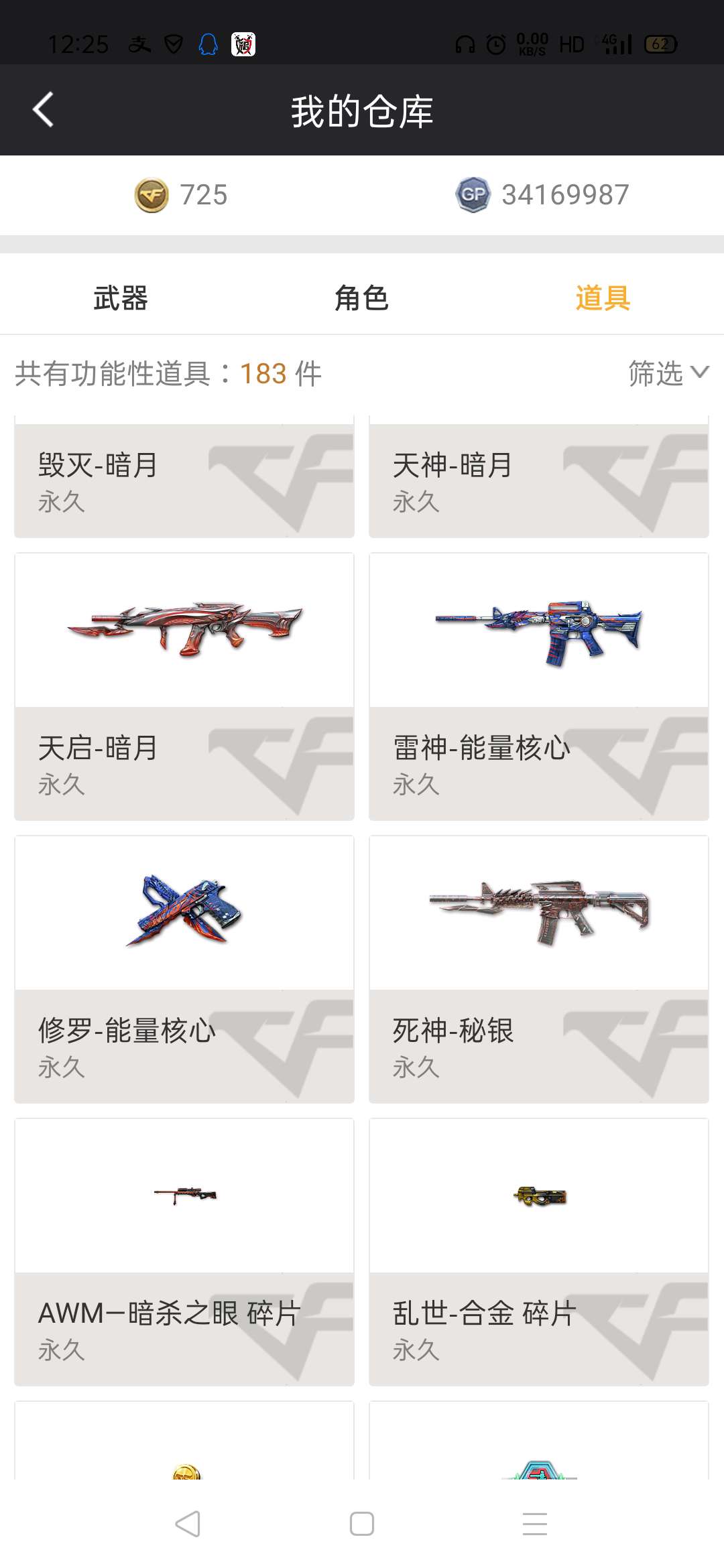Open the 死神-秘银 card
The width and height of the screenshot is (724, 1568).
click(x=538, y=970)
